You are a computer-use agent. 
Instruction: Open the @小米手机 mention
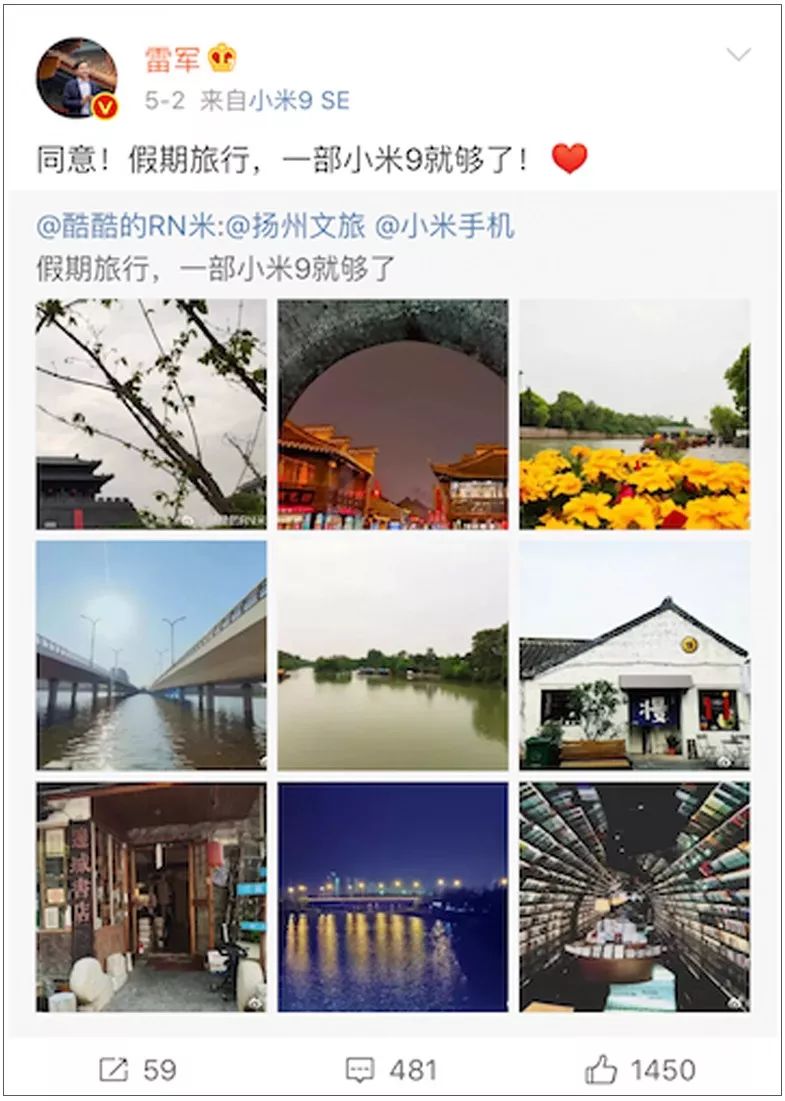(444, 226)
